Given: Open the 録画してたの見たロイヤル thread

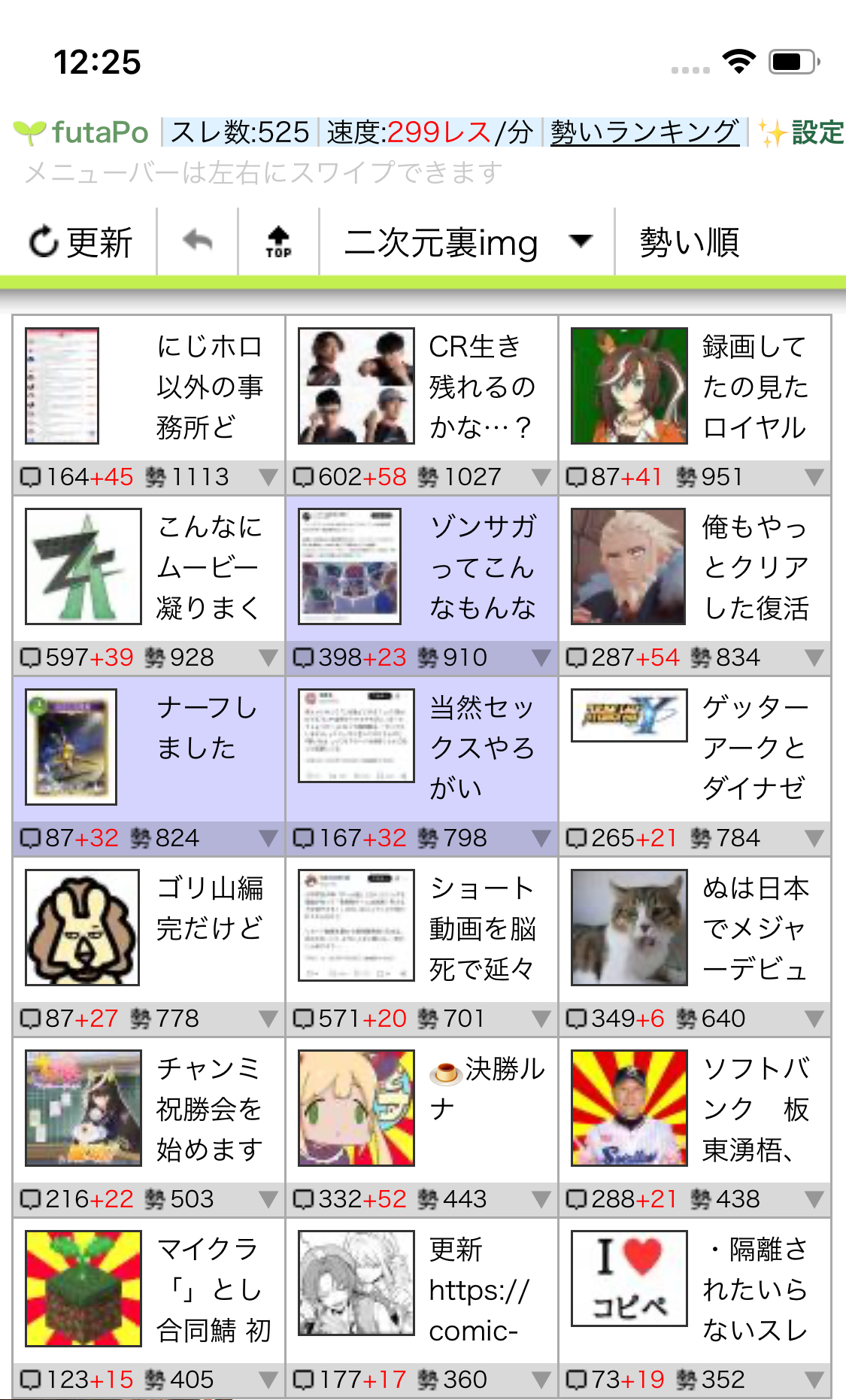Looking at the screenshot, I should pos(754,387).
